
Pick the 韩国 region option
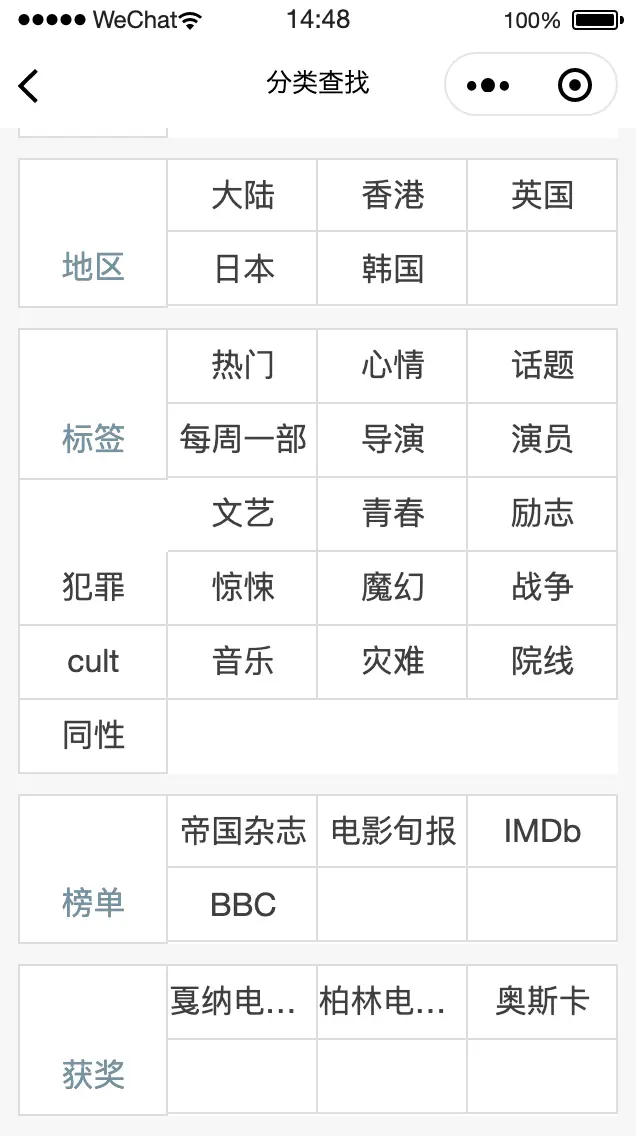[x=392, y=269]
